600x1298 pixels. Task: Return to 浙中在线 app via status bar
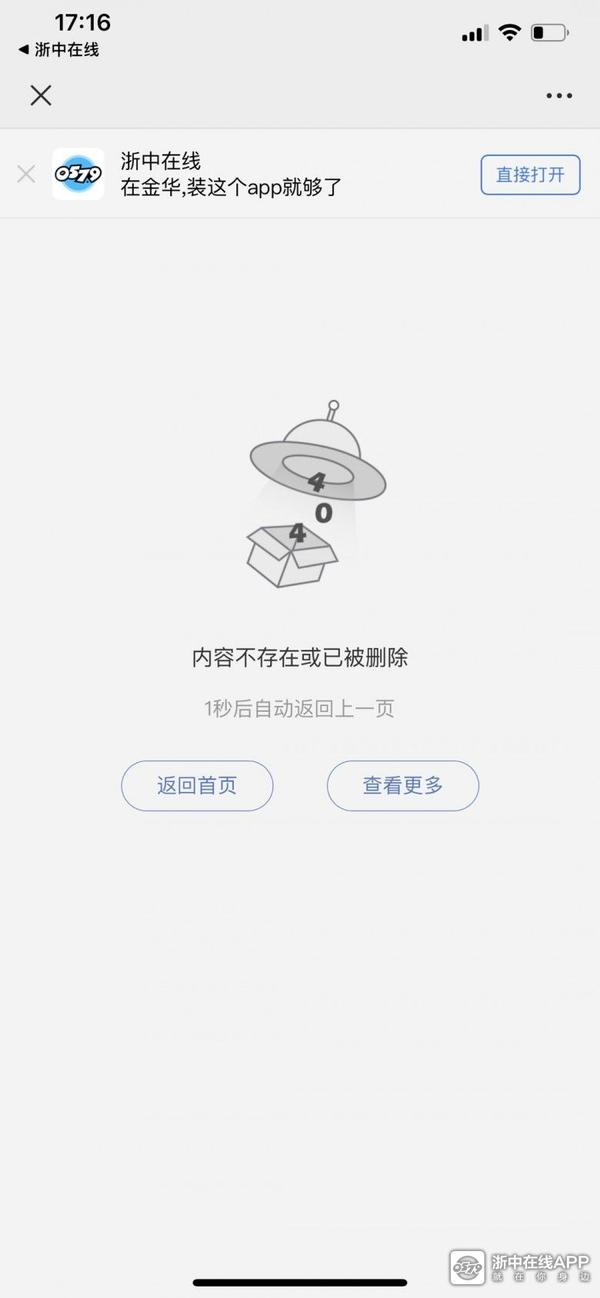[59, 50]
